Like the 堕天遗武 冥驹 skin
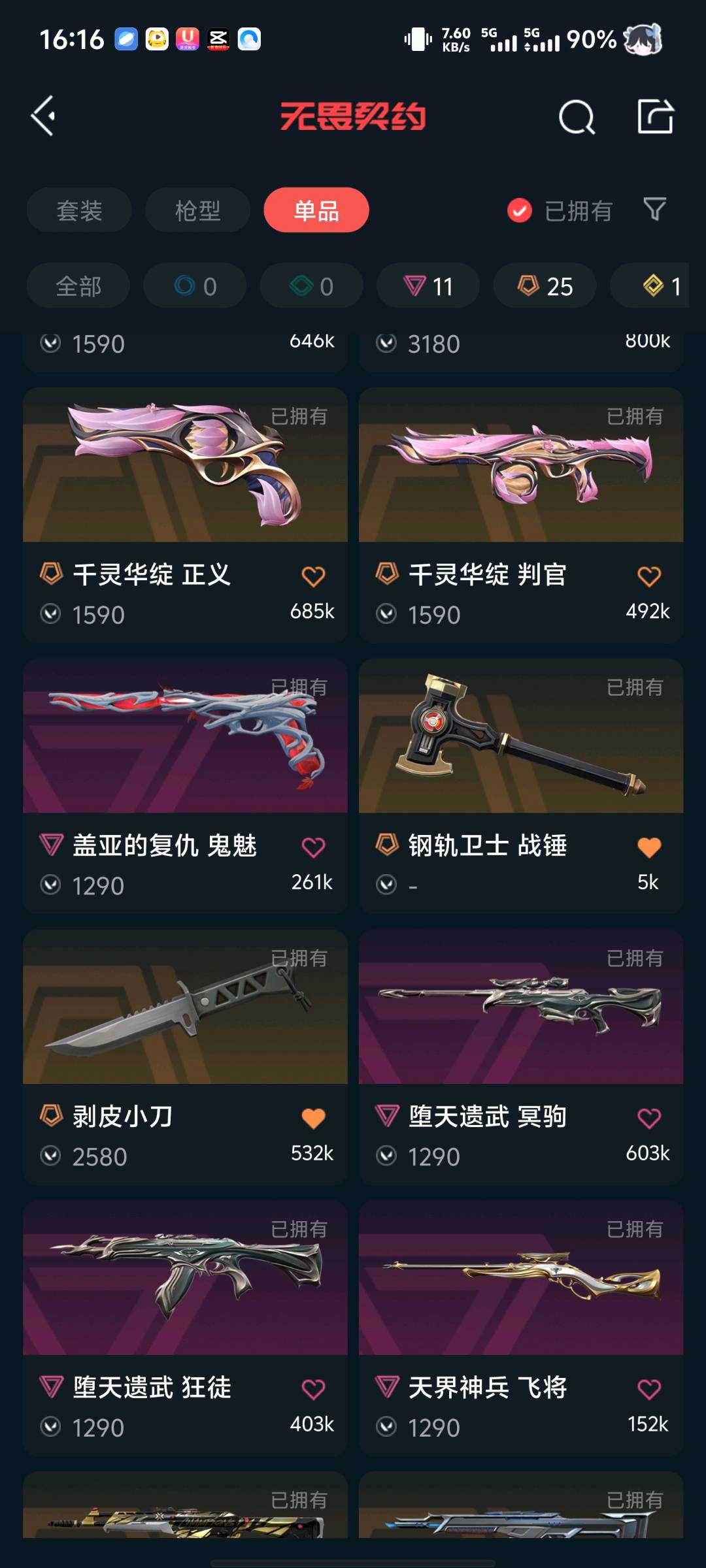This screenshot has width=706, height=1568. (648, 1119)
